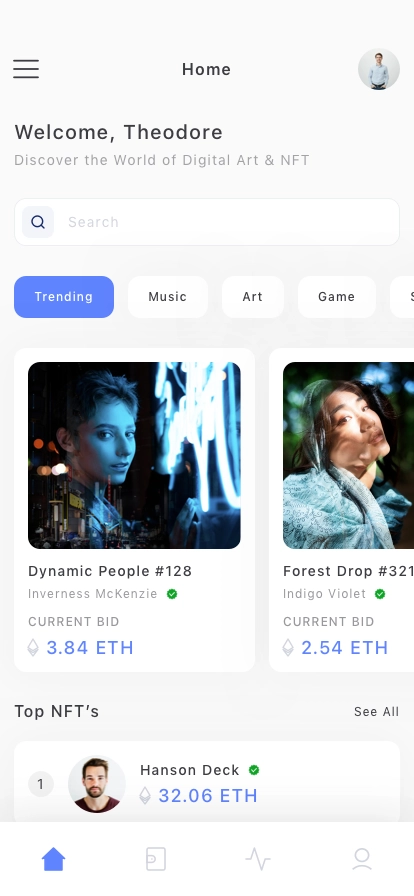
Task: Open the Dynamic People #128 NFT card
Action: pos(134,510)
